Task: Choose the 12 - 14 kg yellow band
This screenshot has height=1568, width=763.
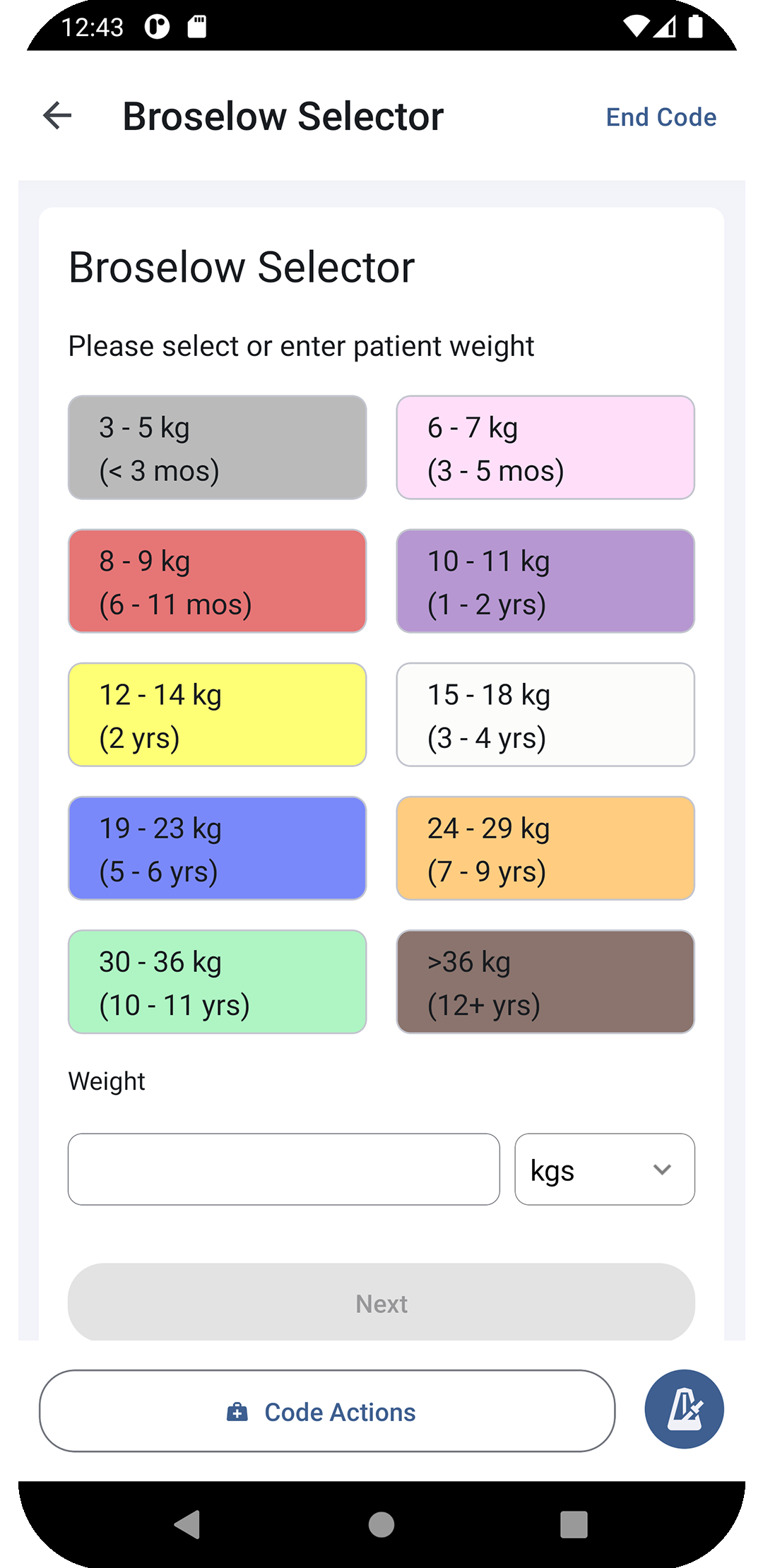Action: pos(218,715)
